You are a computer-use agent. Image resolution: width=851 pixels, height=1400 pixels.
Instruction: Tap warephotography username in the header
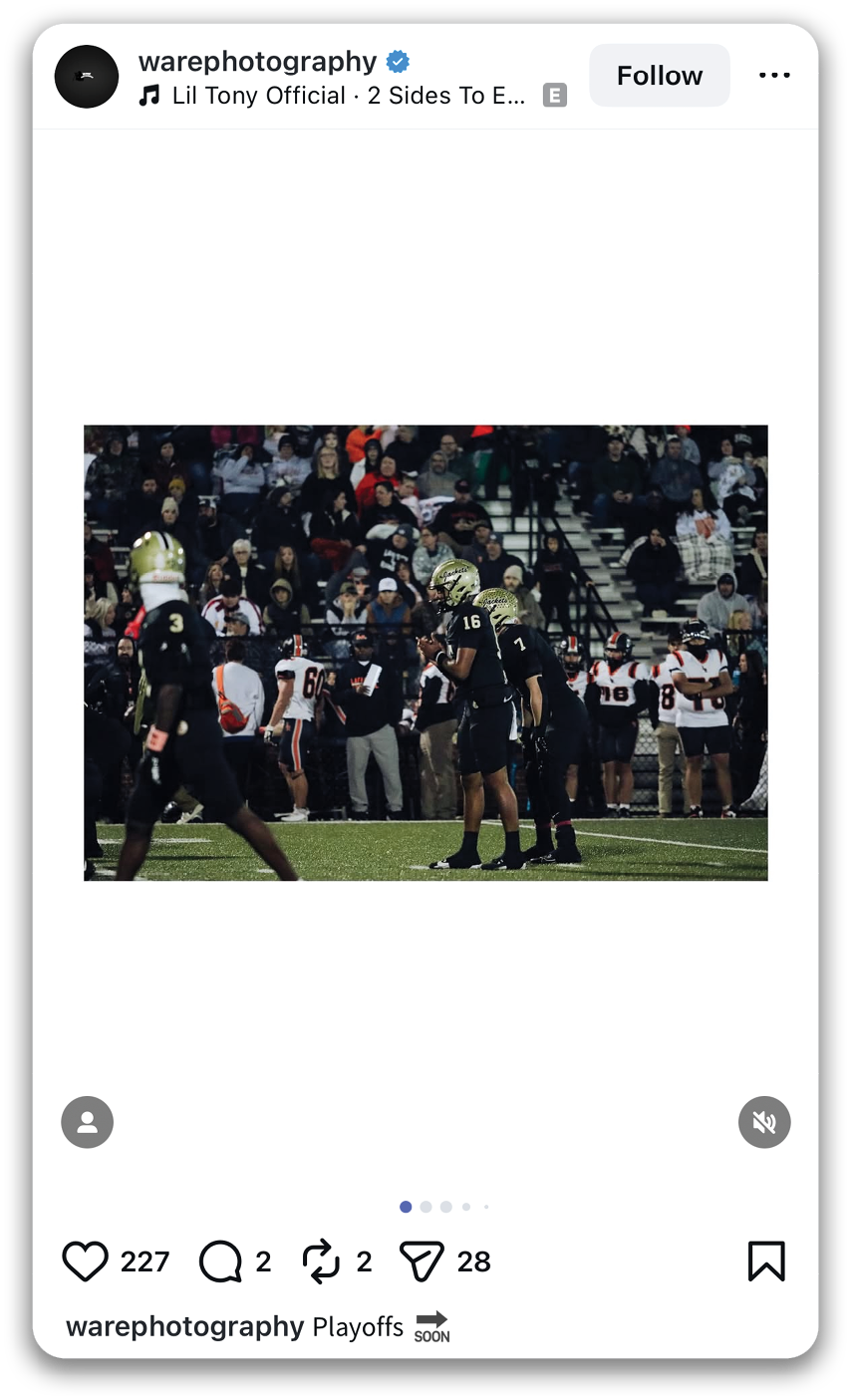257,62
